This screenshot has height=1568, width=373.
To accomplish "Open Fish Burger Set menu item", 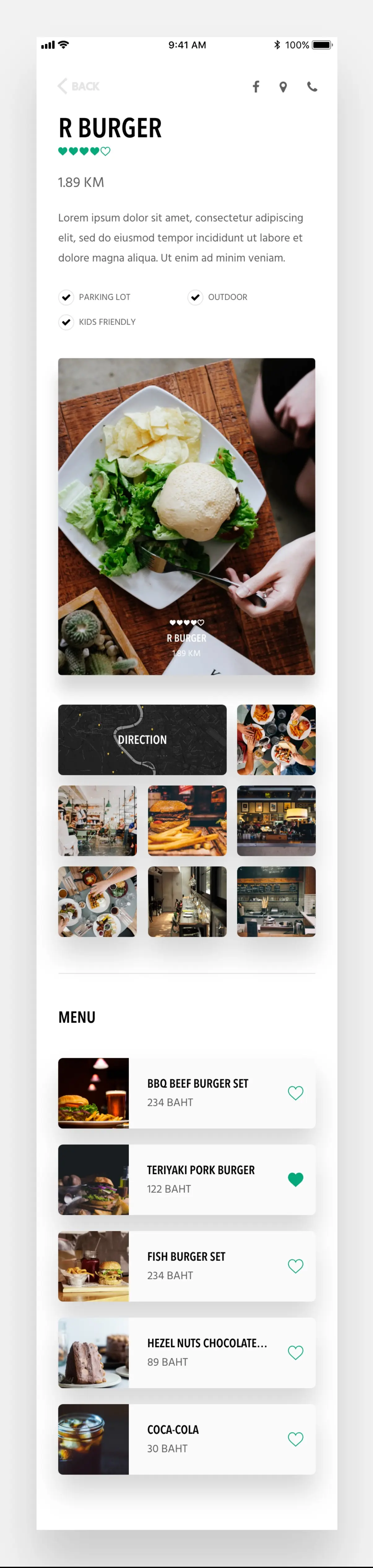I will pos(186,1265).
